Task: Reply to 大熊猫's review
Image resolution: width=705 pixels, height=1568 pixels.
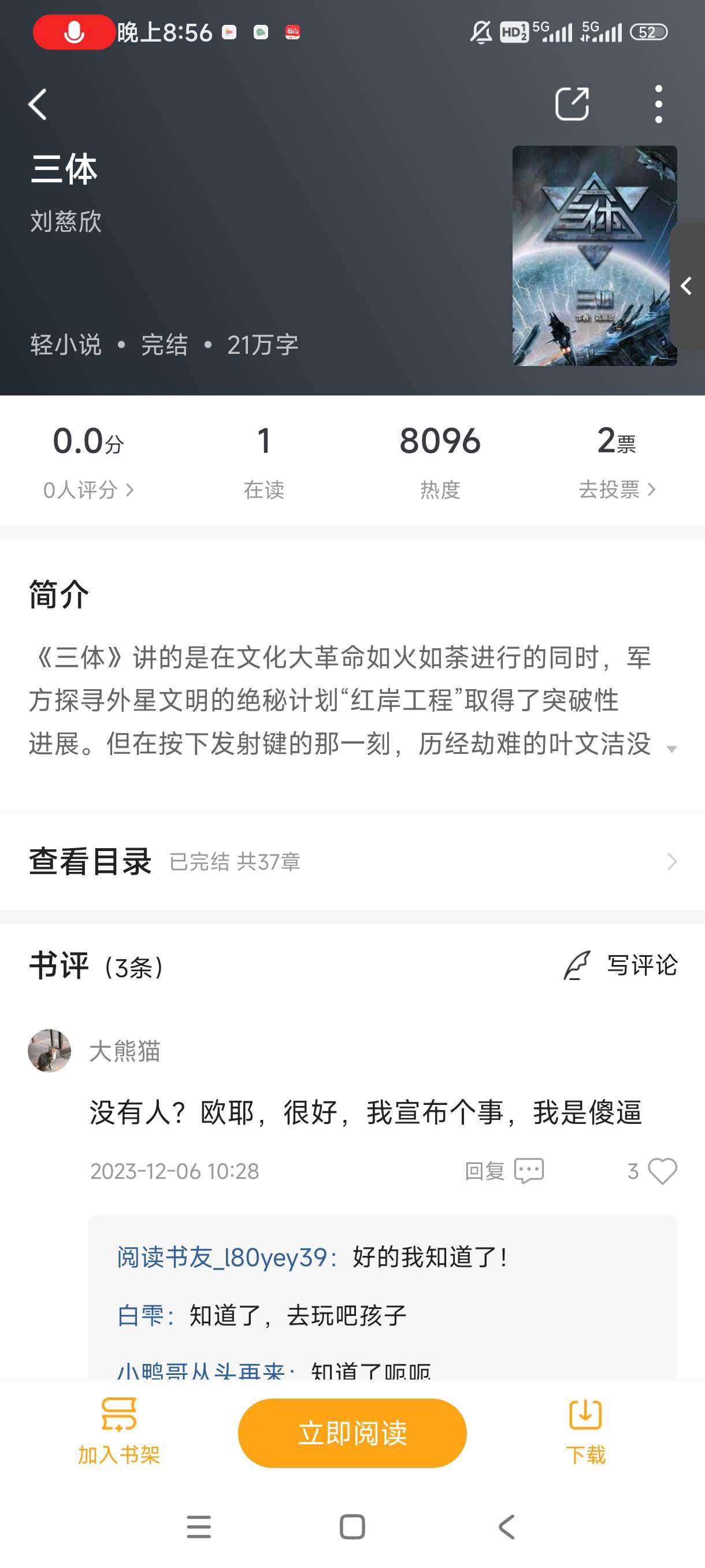Action: [x=504, y=1171]
